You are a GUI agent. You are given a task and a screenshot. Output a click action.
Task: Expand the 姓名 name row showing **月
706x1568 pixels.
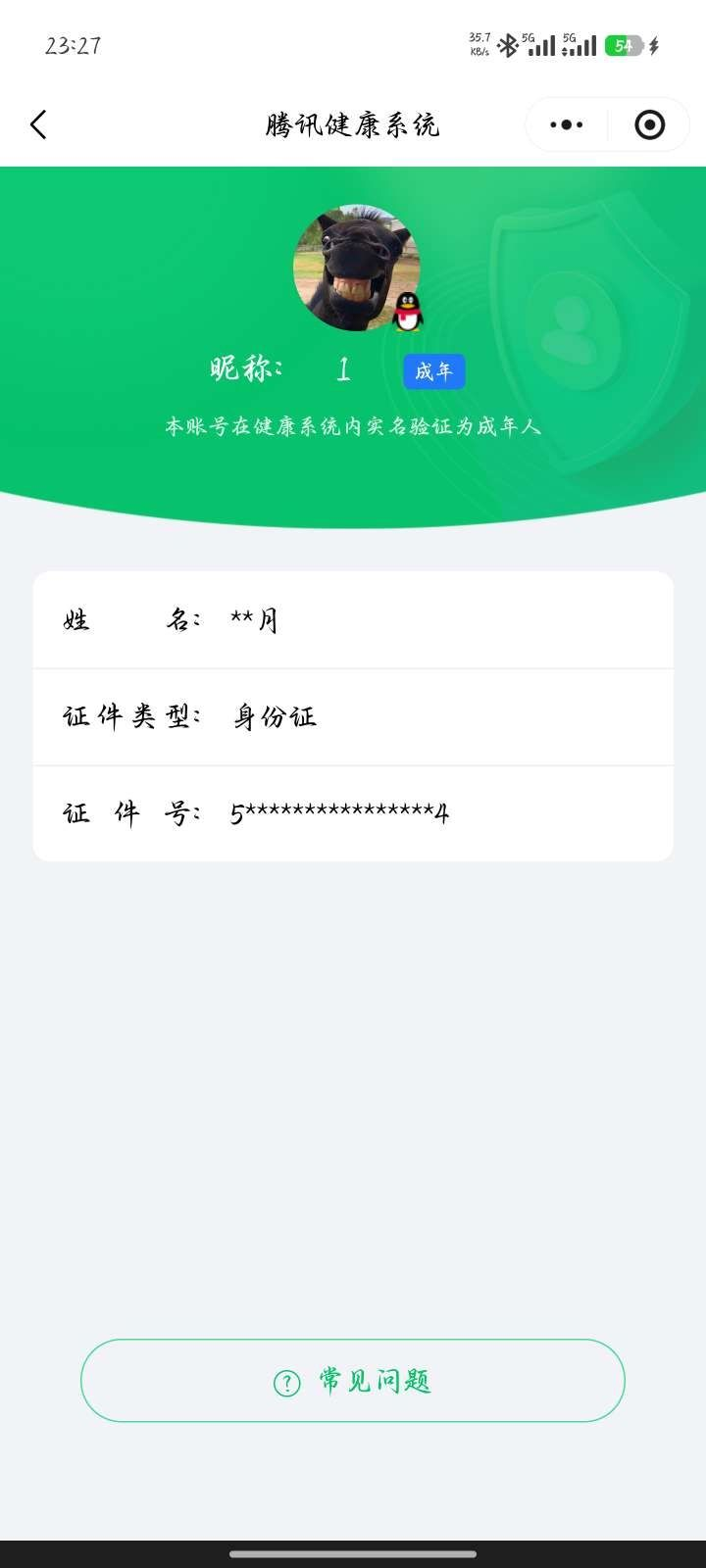pos(353,619)
